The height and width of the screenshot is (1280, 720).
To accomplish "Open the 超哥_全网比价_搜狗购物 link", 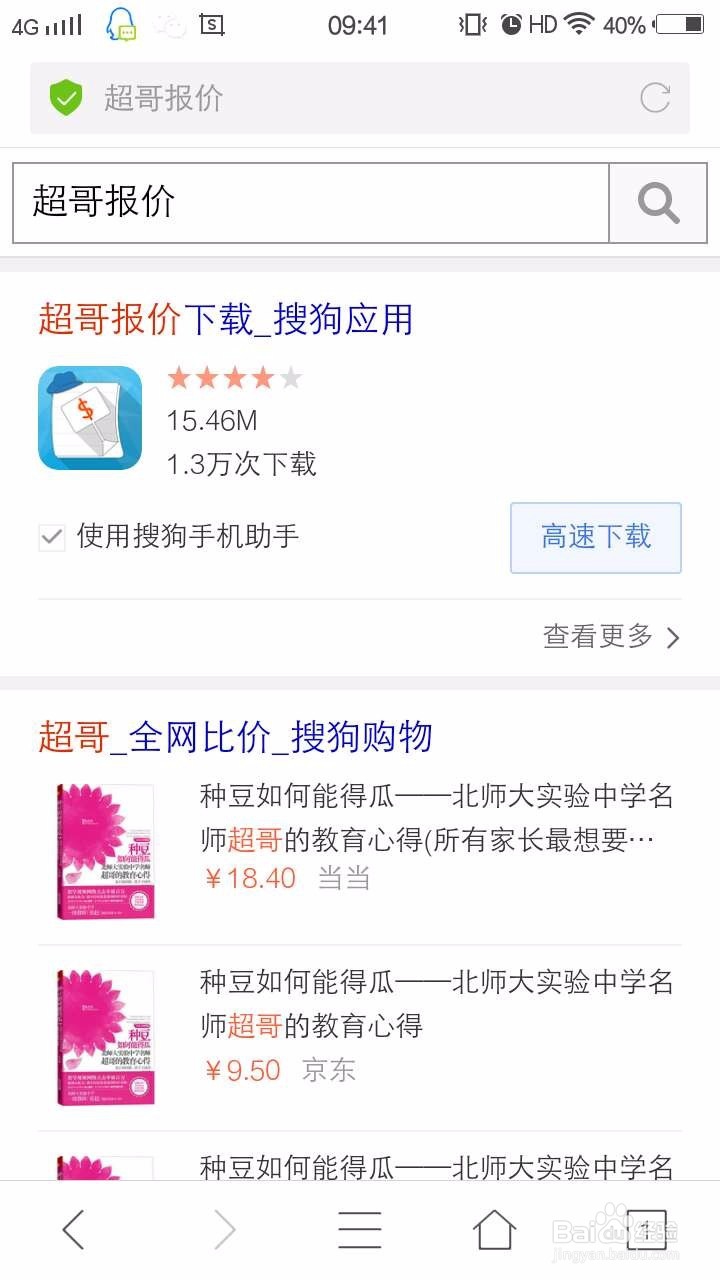I will point(237,737).
